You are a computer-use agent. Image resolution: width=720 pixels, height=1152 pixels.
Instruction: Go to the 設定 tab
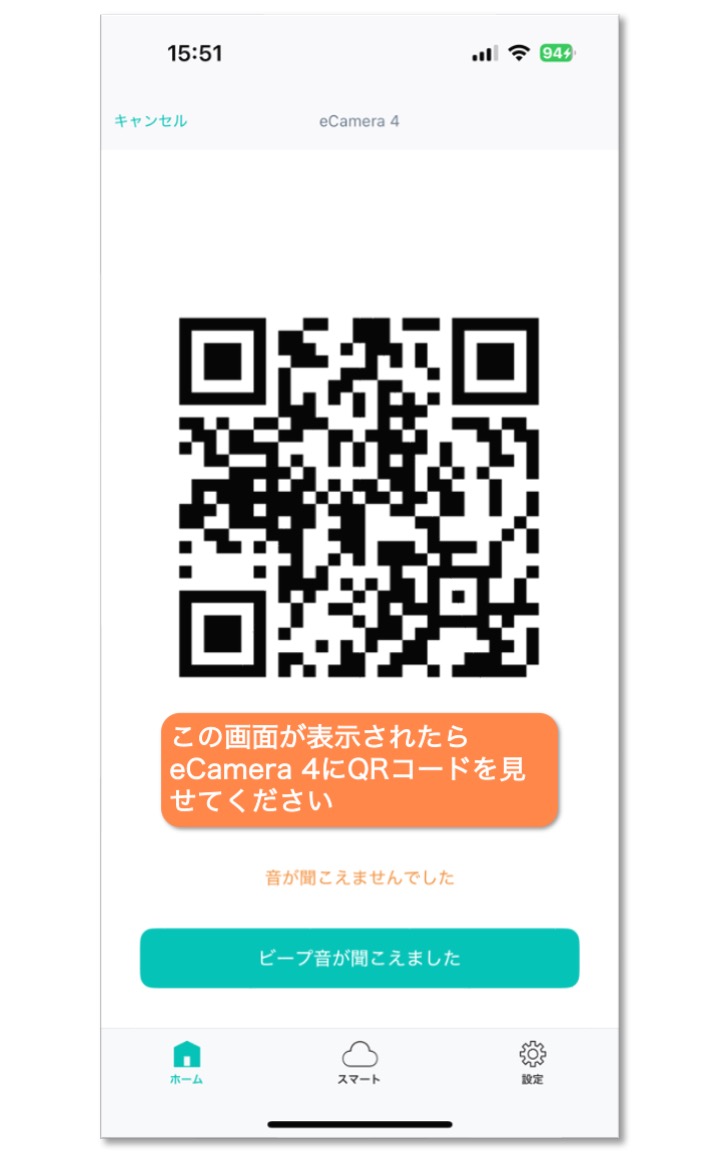point(532,1062)
